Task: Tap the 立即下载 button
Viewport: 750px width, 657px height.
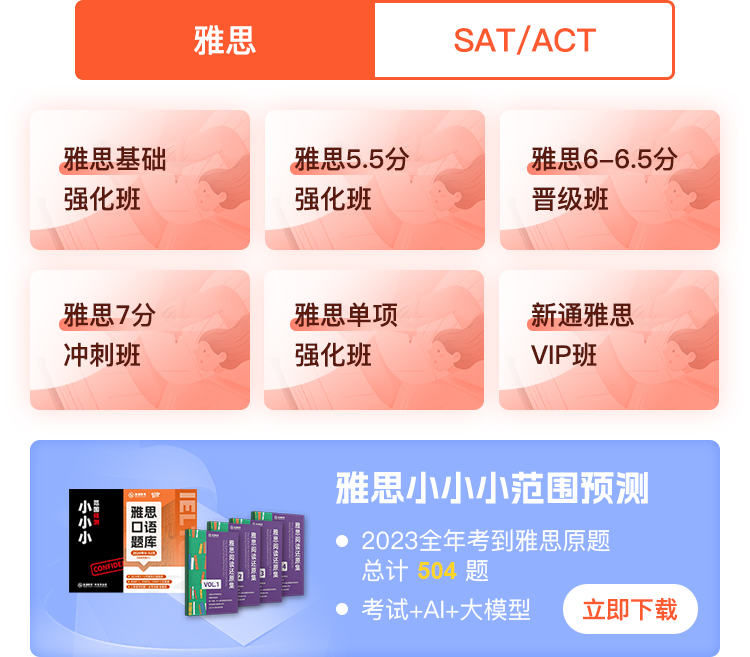Action: point(630,609)
